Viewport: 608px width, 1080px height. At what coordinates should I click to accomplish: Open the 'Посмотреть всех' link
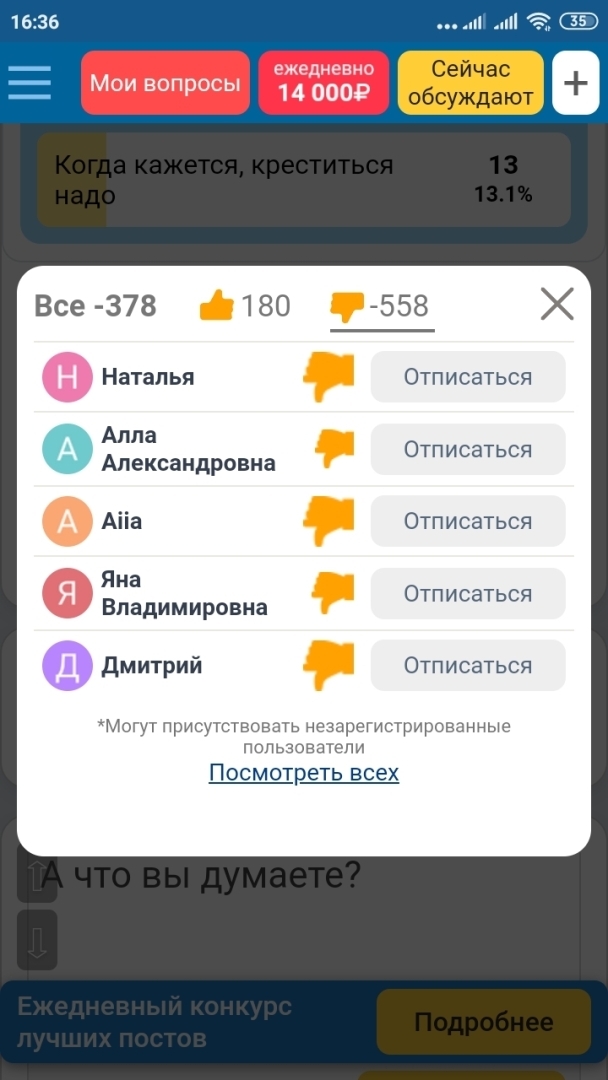304,773
